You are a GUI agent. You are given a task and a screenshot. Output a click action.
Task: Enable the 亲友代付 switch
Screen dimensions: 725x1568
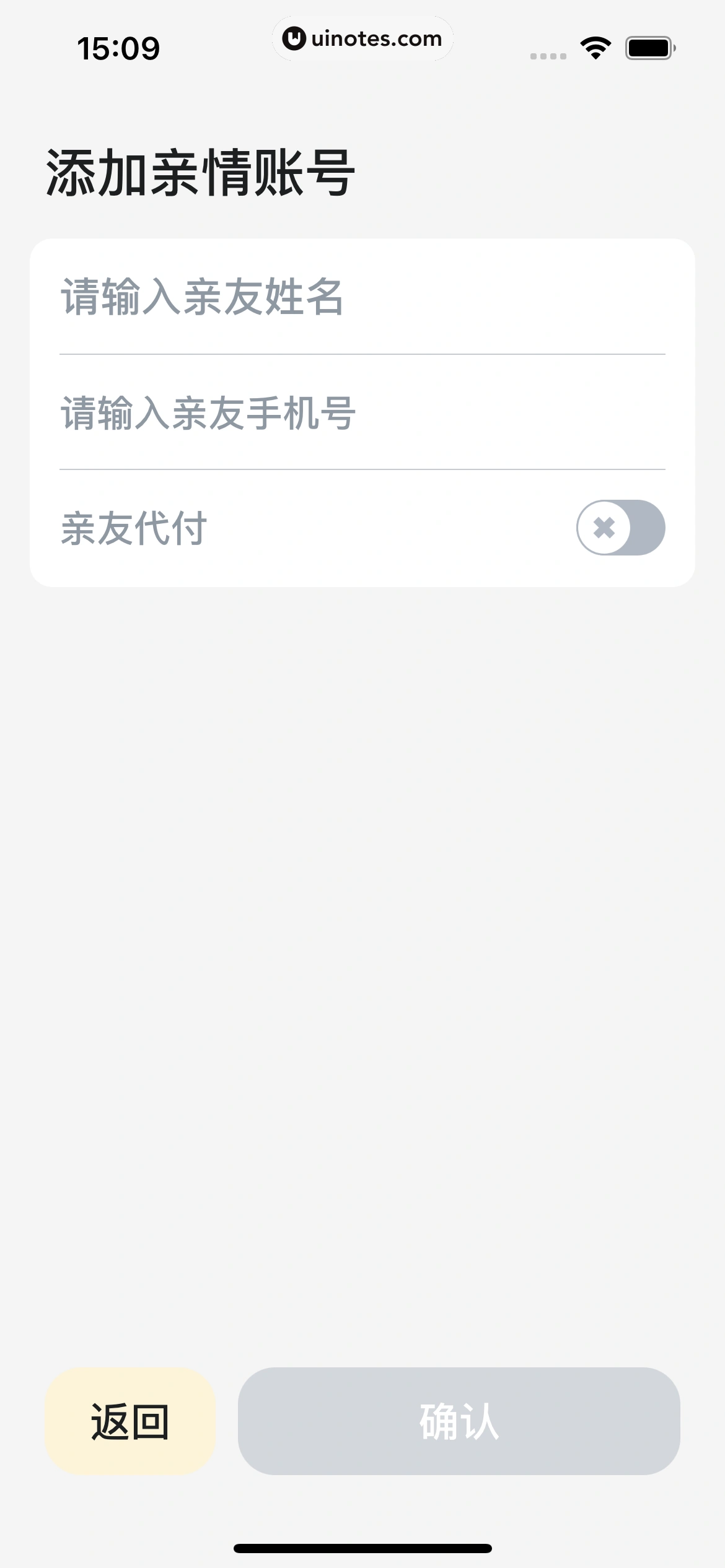click(x=620, y=528)
